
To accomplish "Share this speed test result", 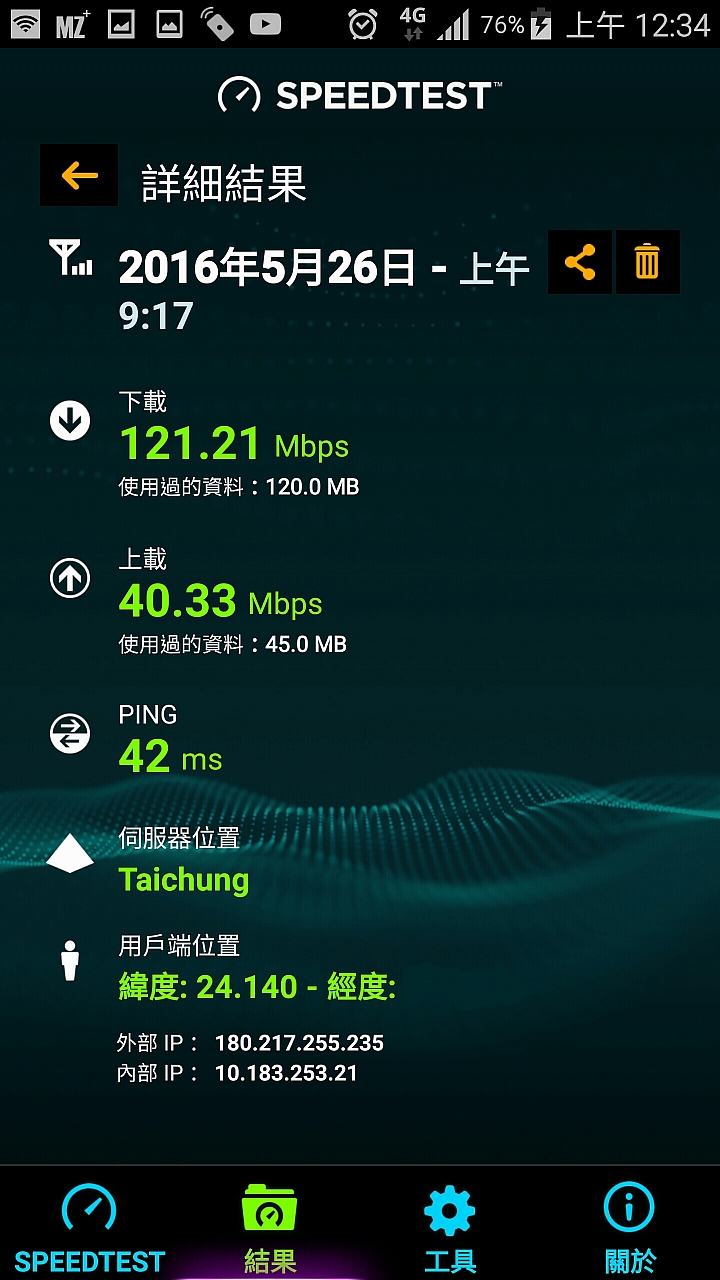I will tap(580, 262).
